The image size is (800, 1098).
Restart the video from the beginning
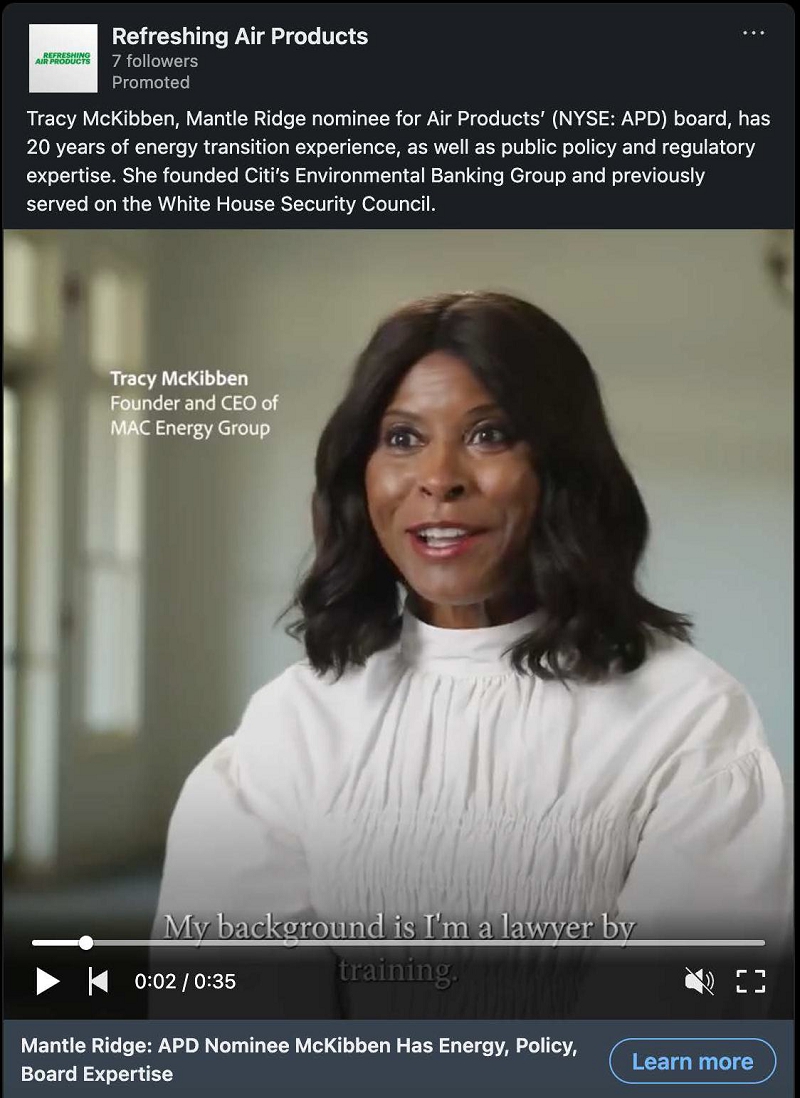pos(98,981)
